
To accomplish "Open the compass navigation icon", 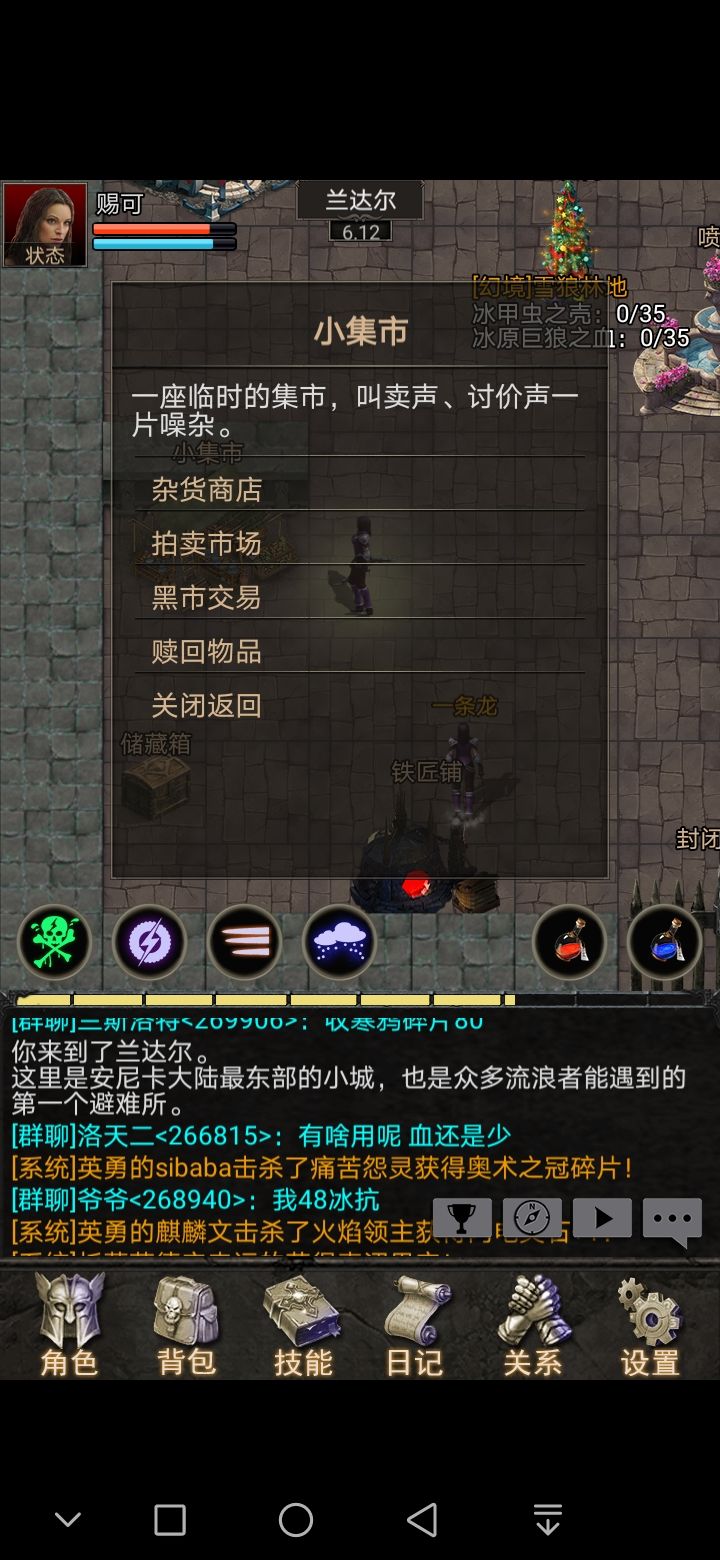I will click(532, 1217).
